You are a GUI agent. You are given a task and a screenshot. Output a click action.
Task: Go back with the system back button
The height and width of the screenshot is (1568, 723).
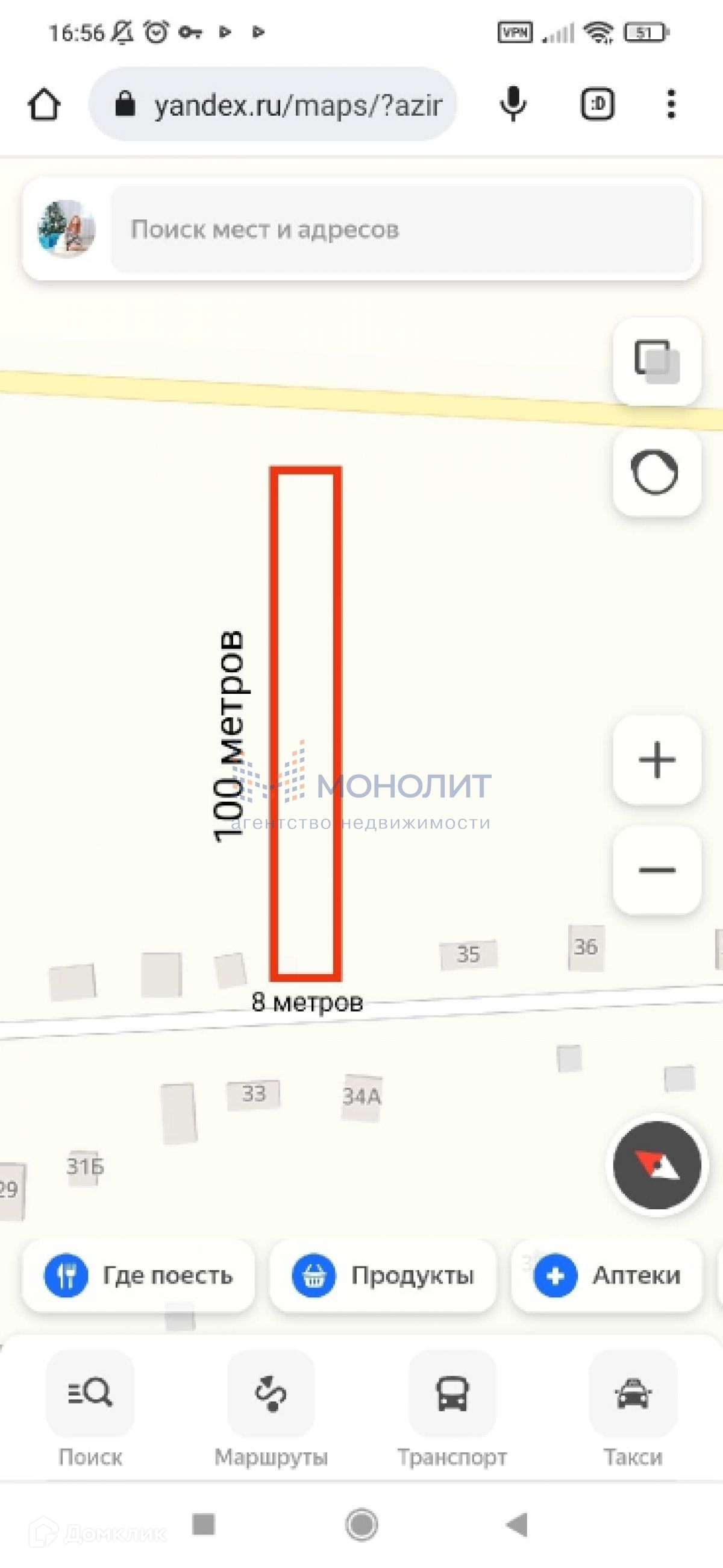[x=517, y=1525]
